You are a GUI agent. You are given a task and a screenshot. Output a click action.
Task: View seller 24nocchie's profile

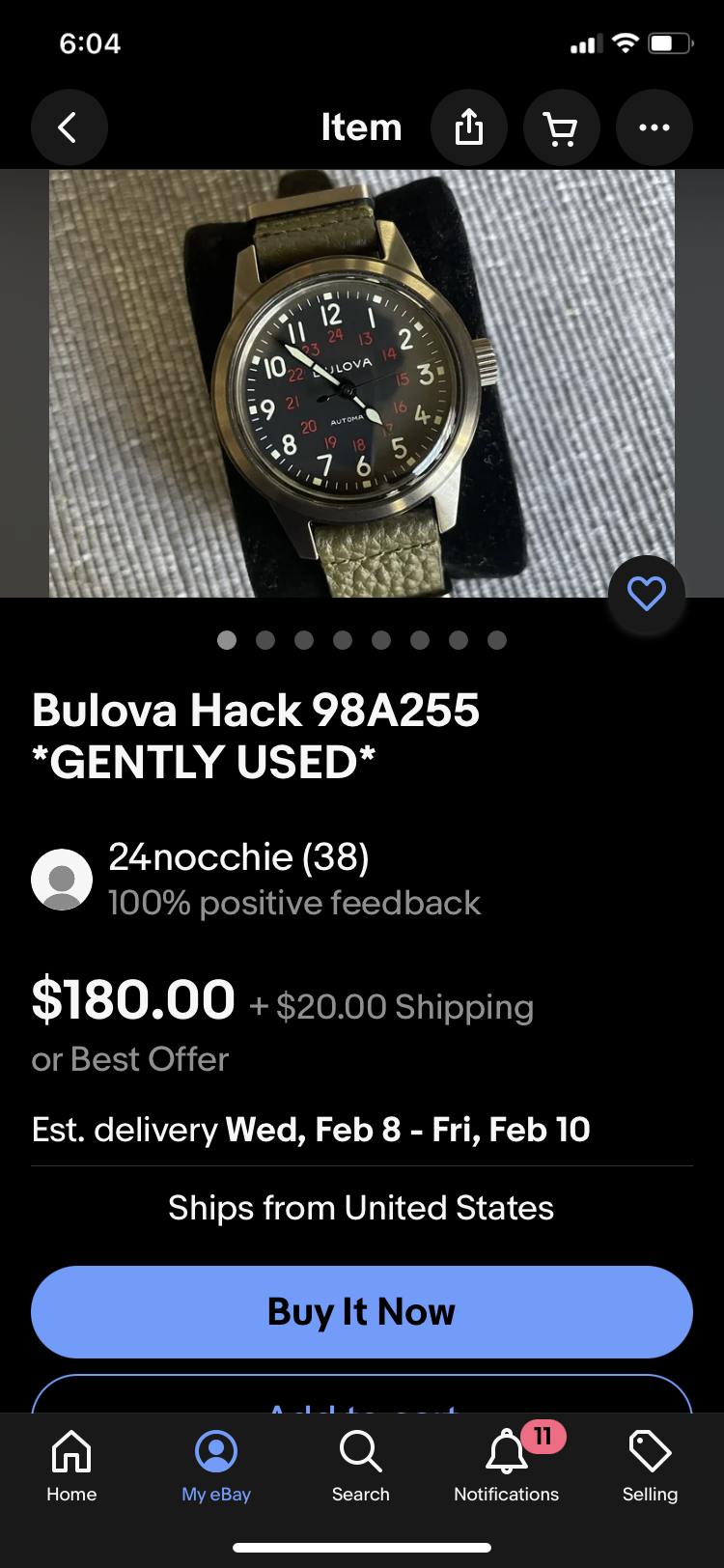coord(238,858)
